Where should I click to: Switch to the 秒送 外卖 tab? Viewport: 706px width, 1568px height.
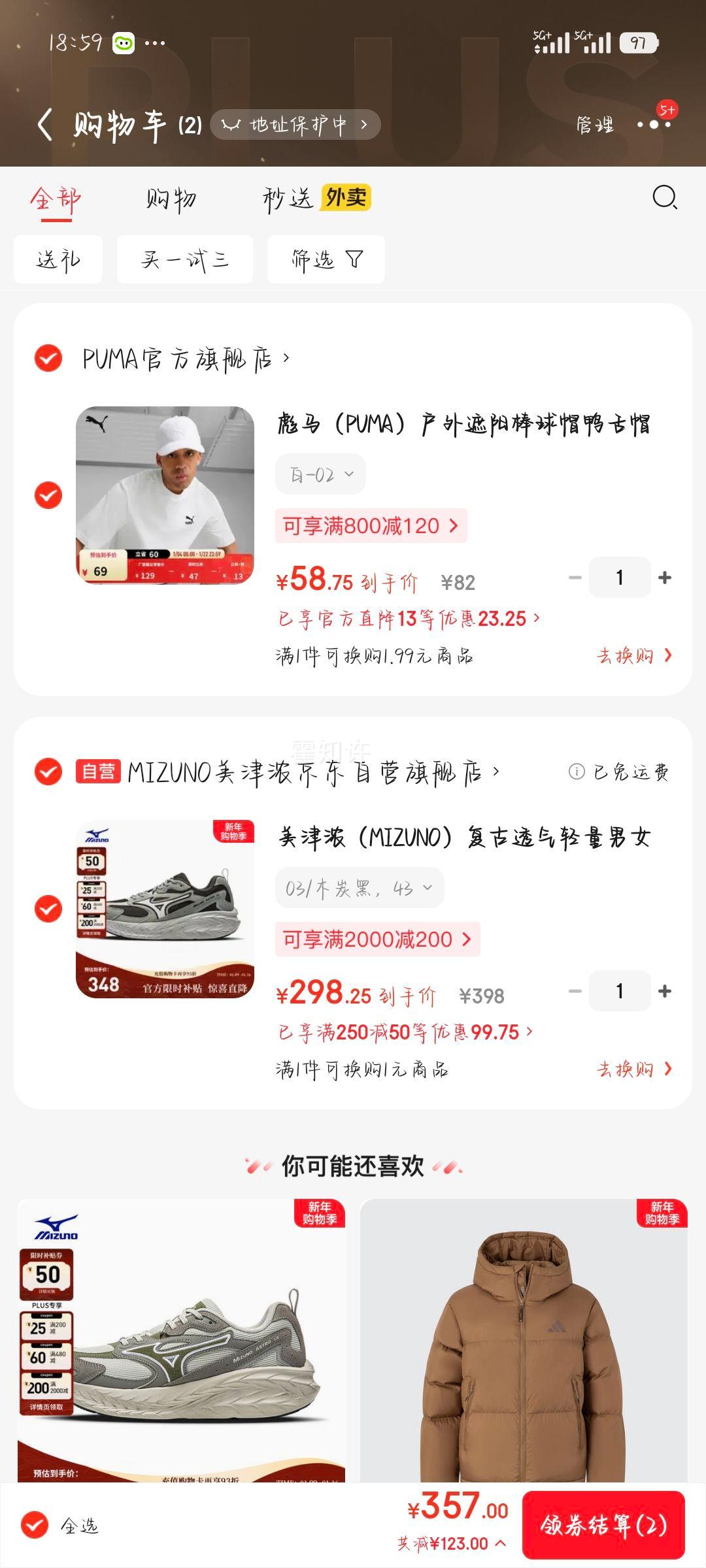316,199
